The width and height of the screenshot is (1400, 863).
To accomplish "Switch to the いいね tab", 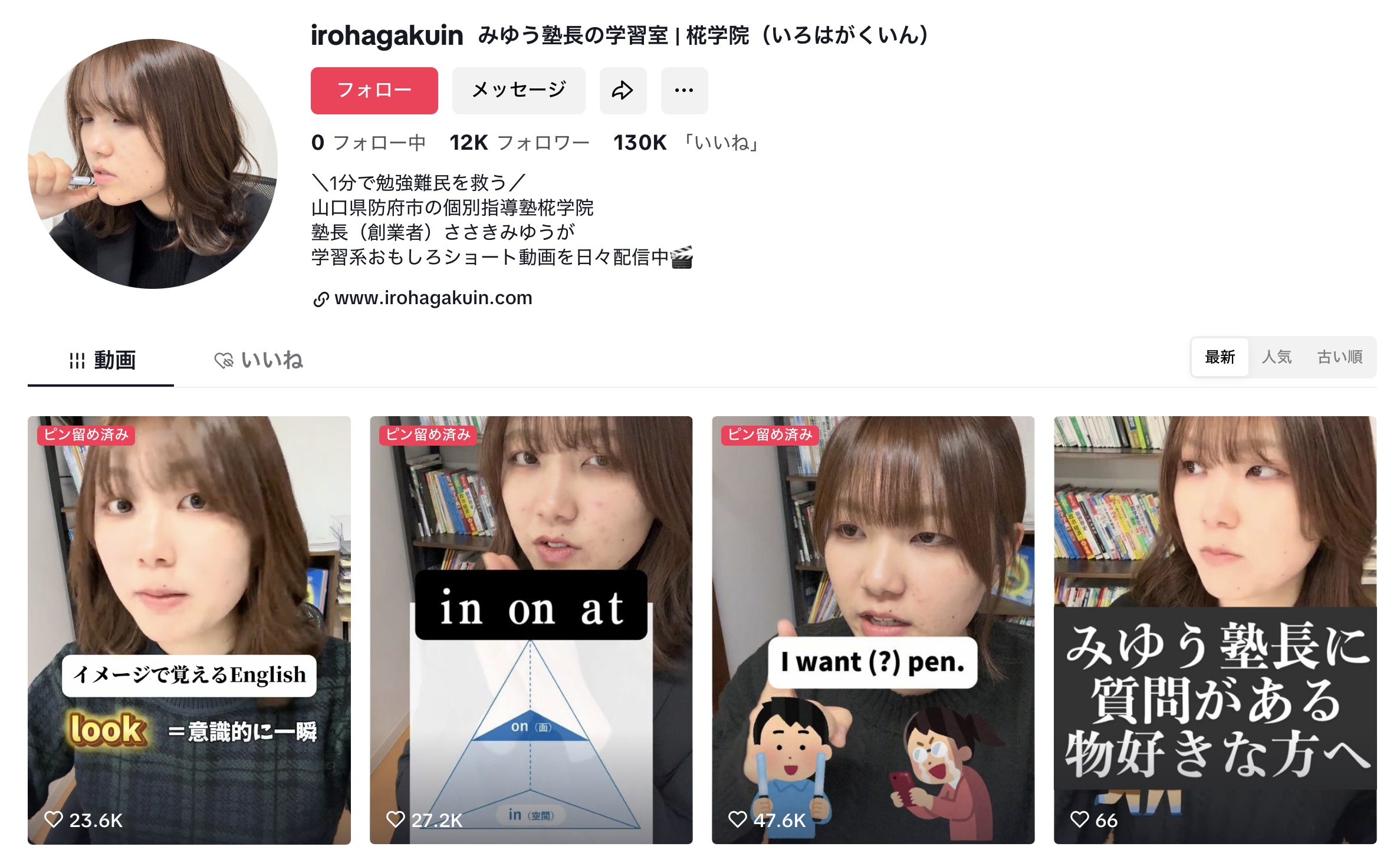I will pyautogui.click(x=258, y=360).
